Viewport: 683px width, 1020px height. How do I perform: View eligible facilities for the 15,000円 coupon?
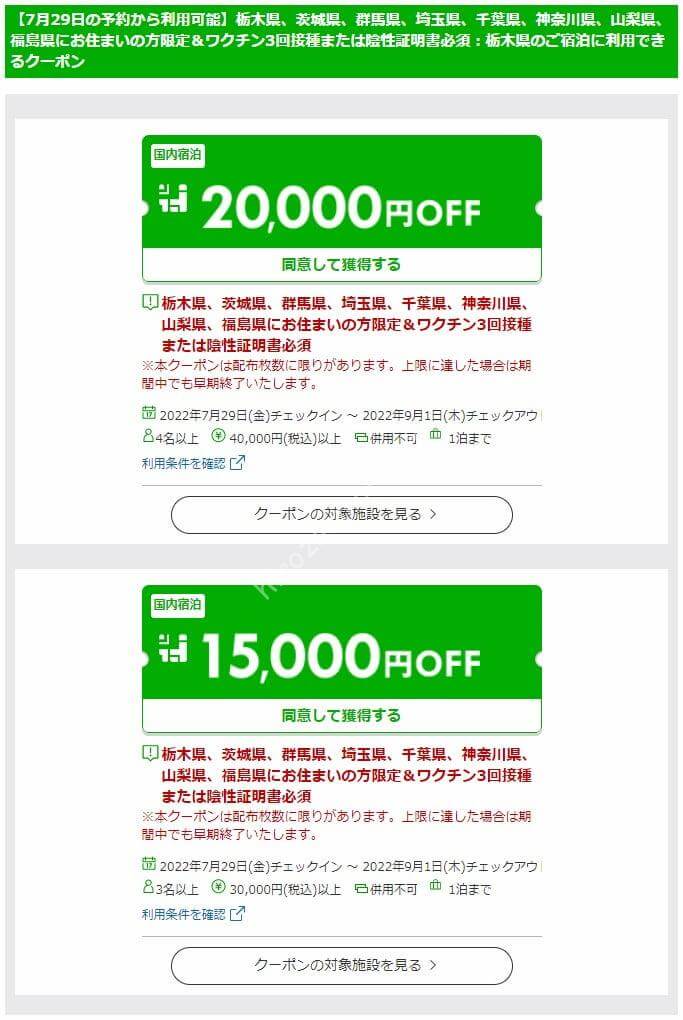click(341, 965)
